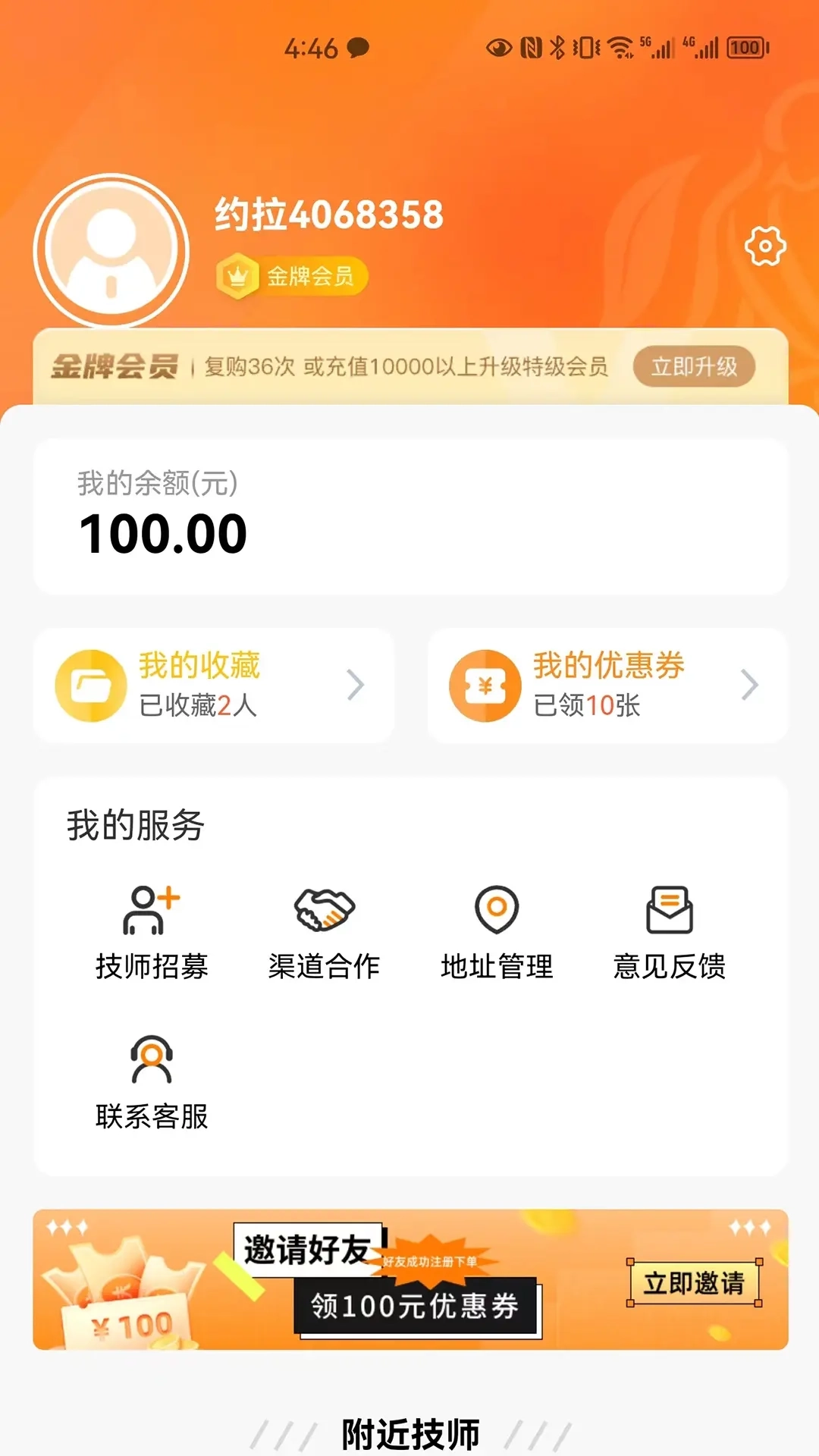Screen dimensions: 819x1456
Task: Tap the battery indicator in status bar
Action: pos(745,47)
